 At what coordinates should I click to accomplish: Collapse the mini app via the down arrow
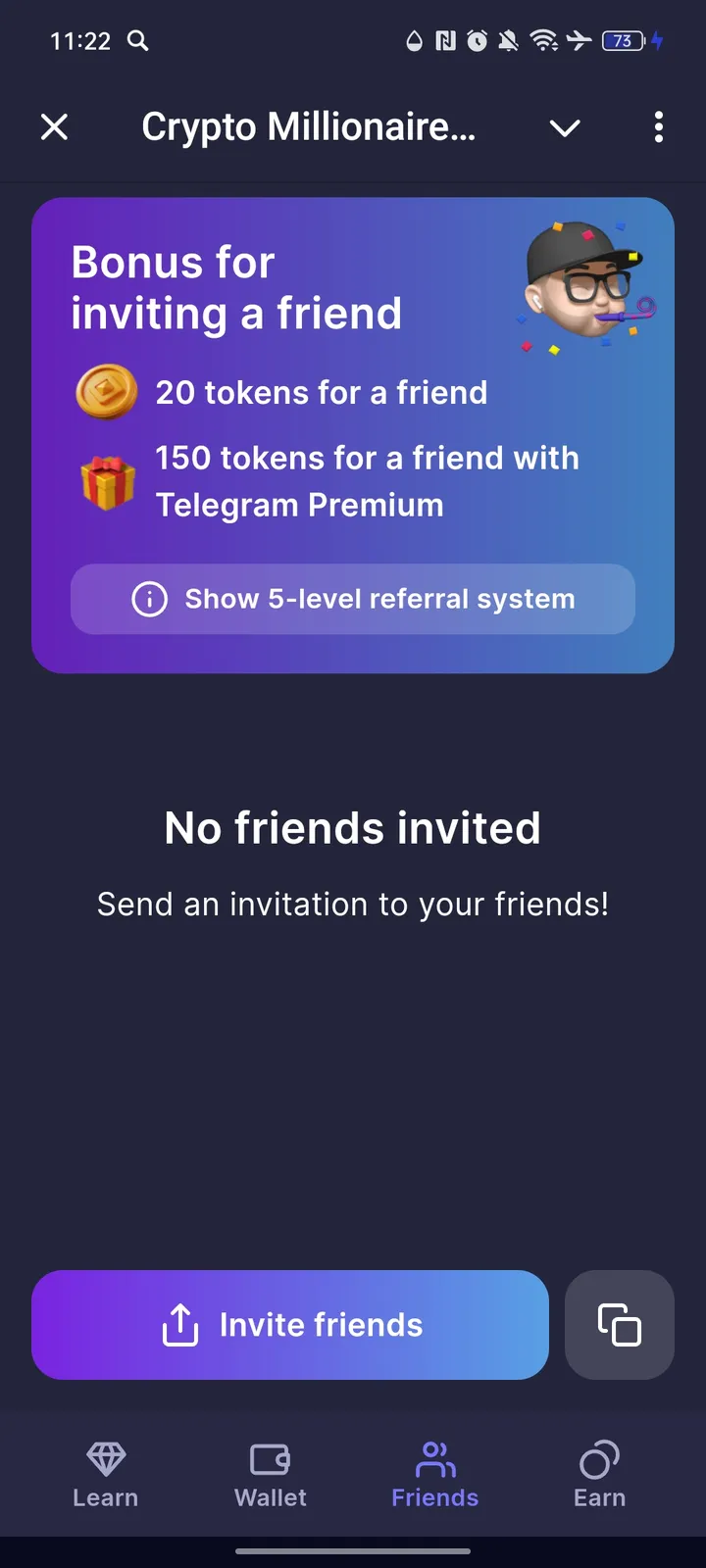click(564, 128)
